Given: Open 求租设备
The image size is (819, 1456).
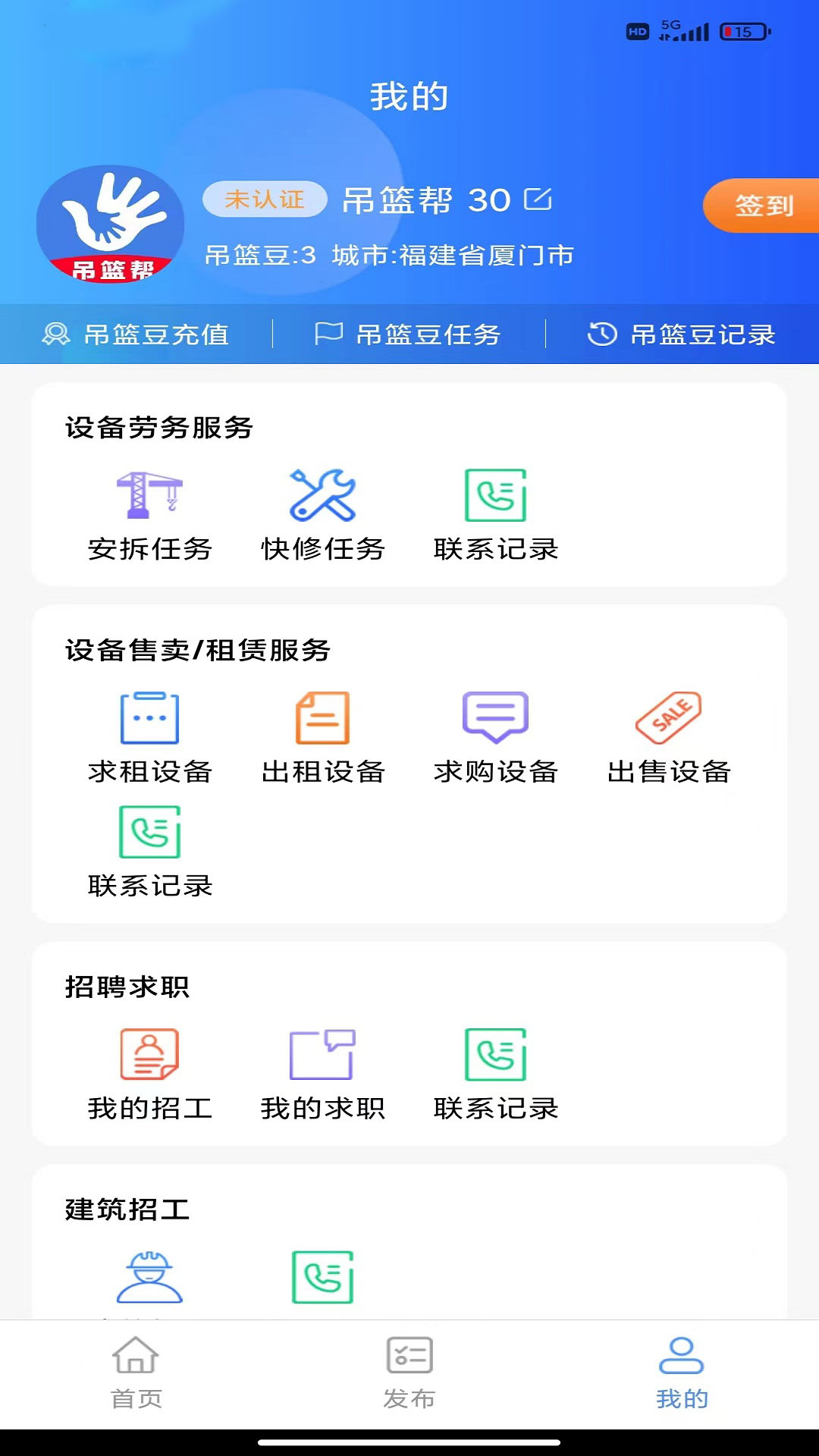Looking at the screenshot, I should [x=149, y=737].
